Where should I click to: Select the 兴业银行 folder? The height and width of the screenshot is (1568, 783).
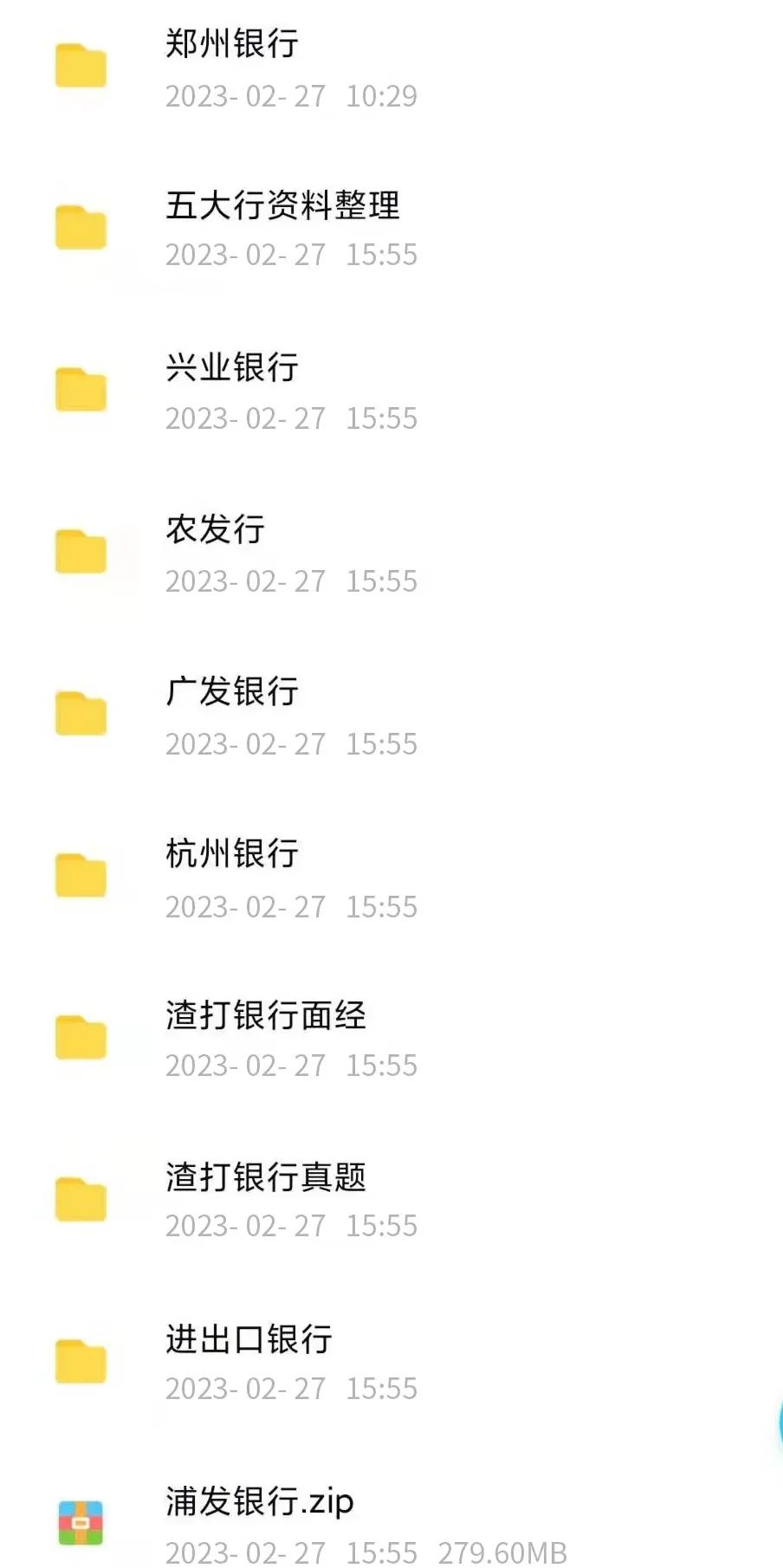[391, 392]
